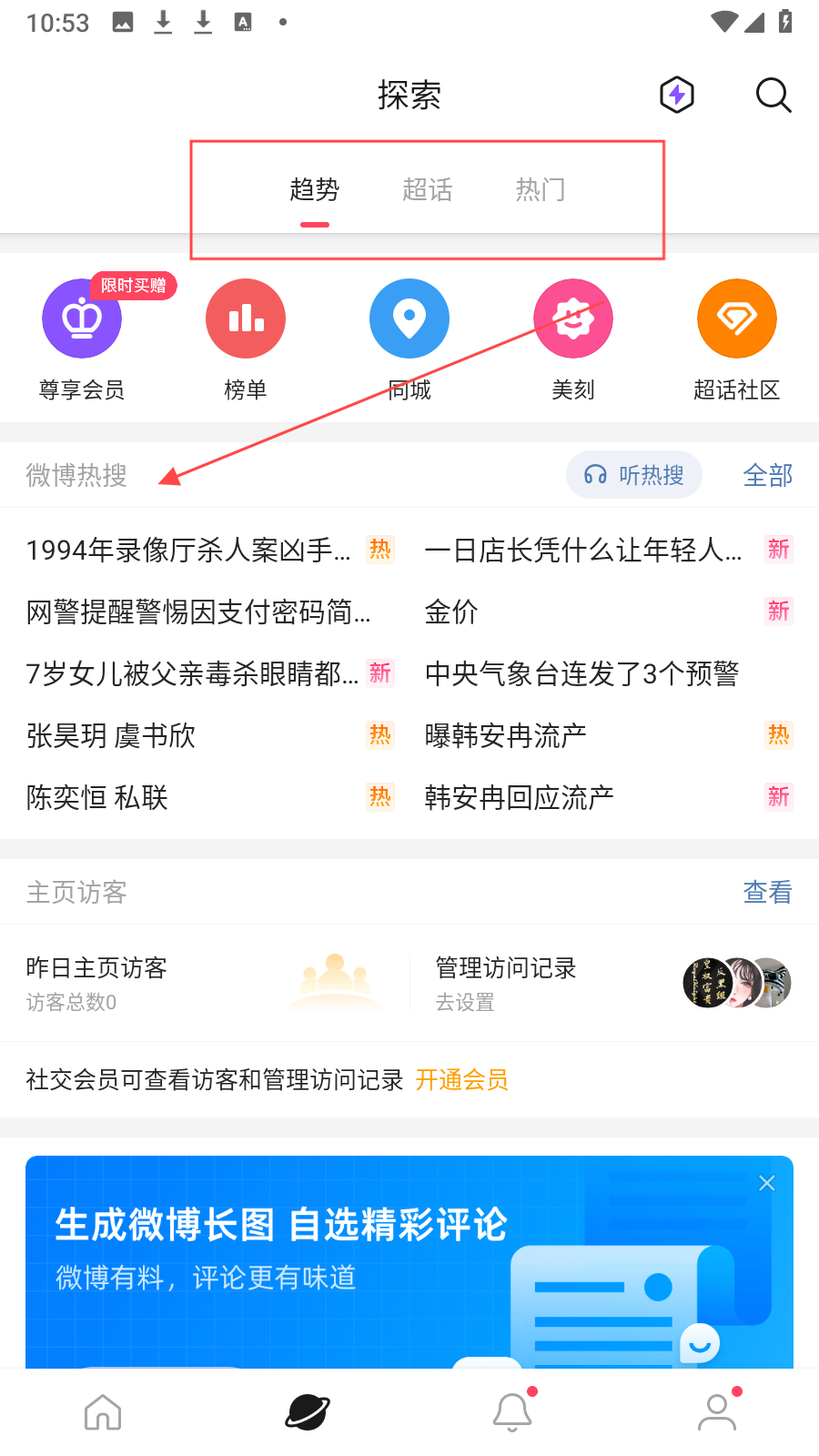
Task: Open the search magnifier icon
Action: (773, 95)
